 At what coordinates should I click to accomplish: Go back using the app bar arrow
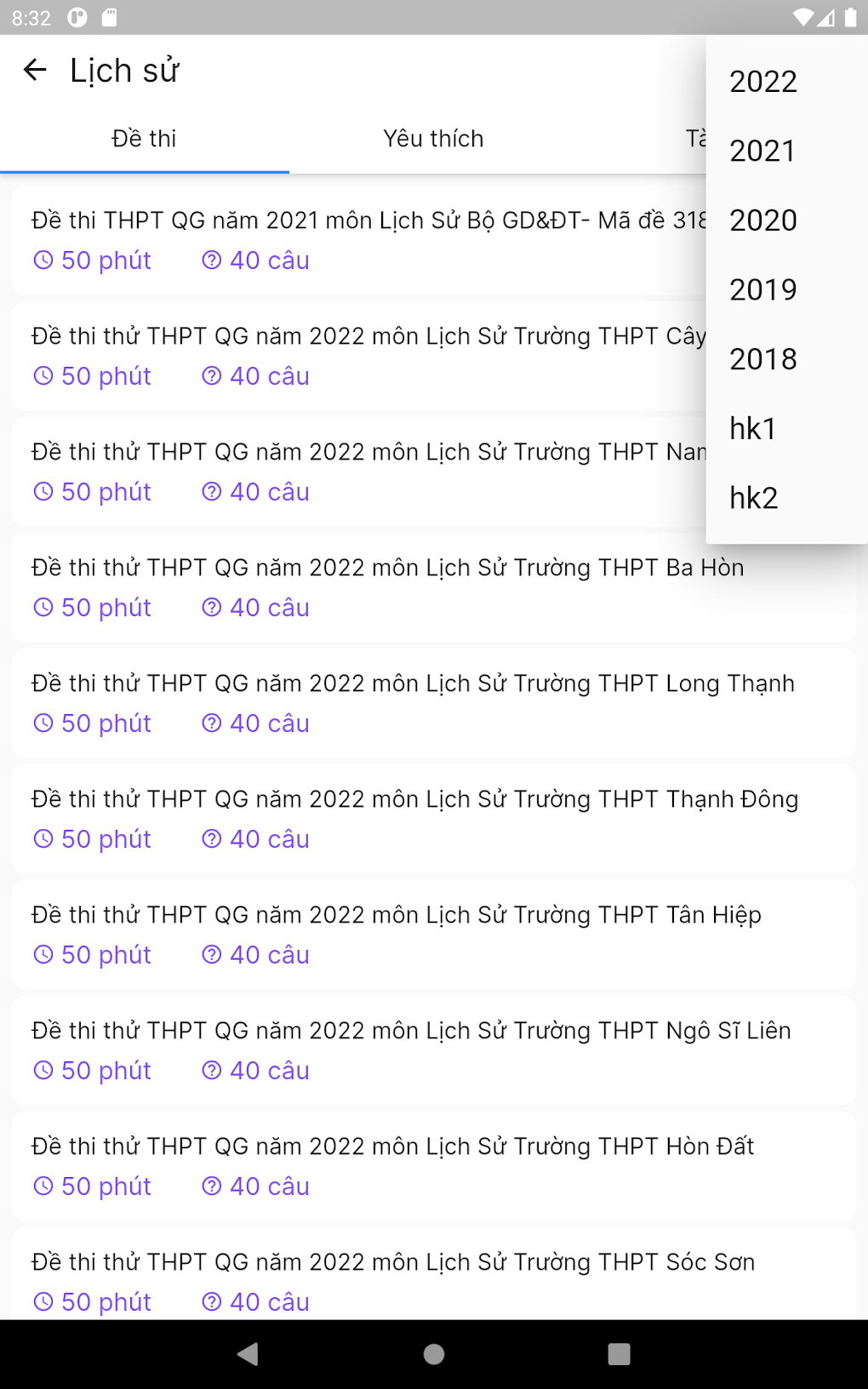(x=35, y=70)
